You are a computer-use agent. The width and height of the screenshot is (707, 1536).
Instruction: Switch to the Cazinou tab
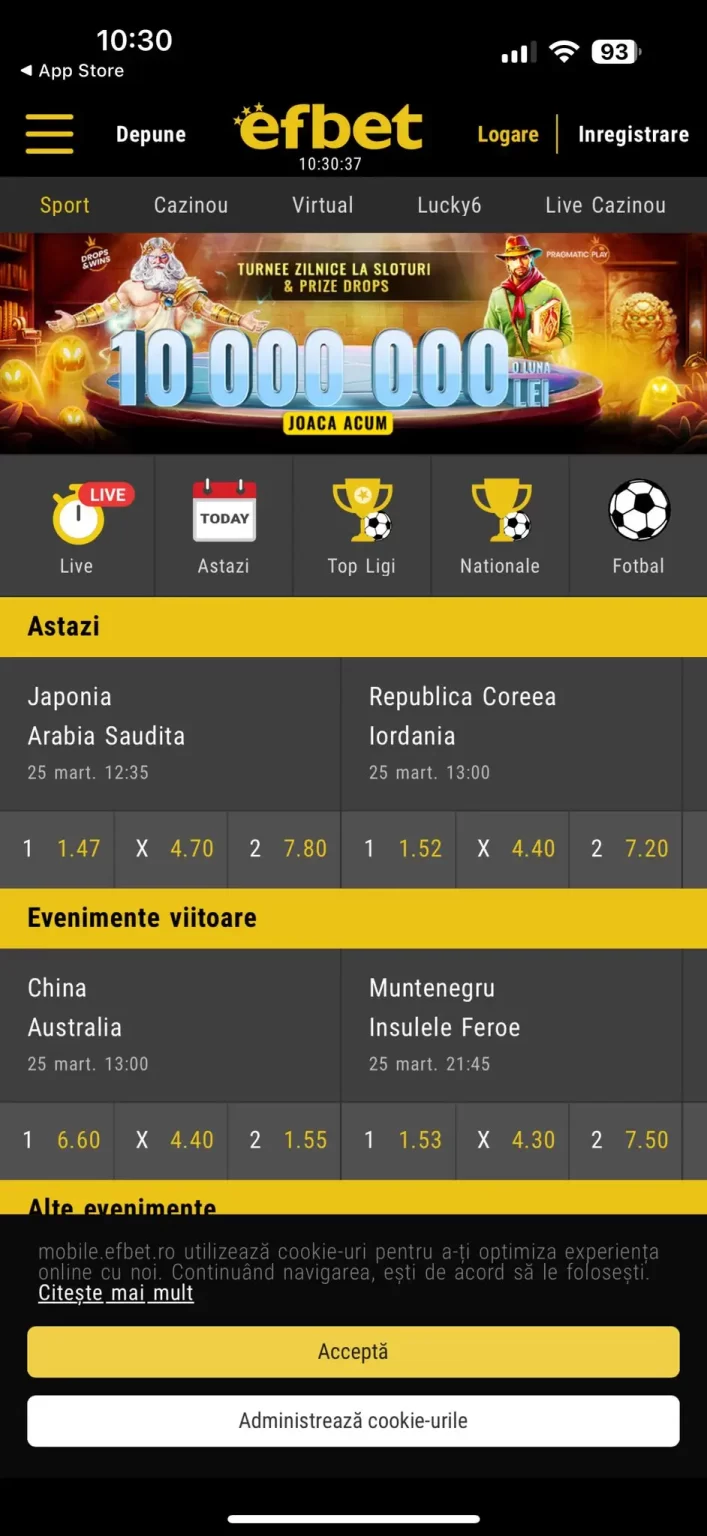point(191,205)
